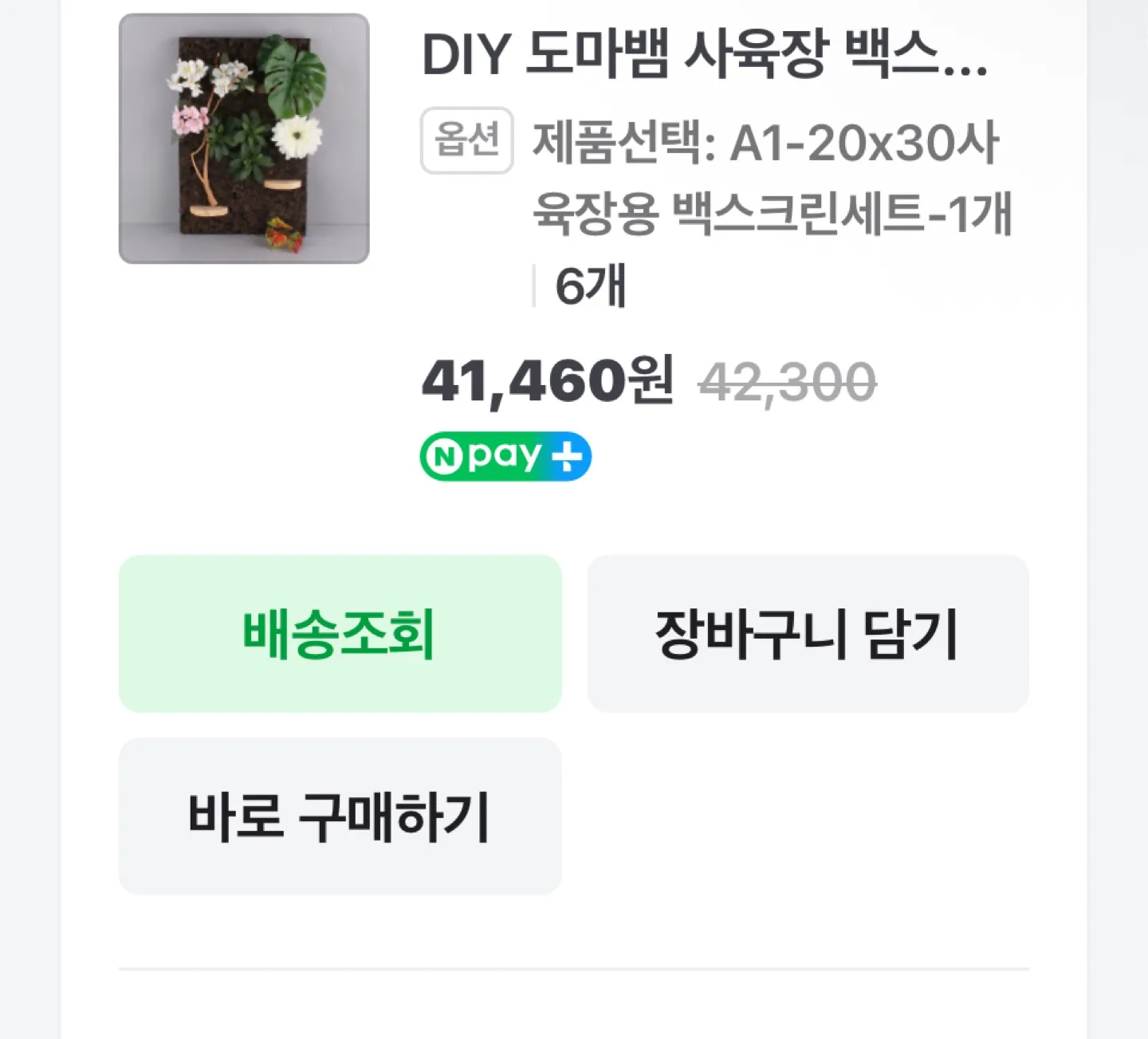The image size is (1148, 1039).
Task: Tap 배송조회 to track delivery
Action: pyautogui.click(x=340, y=634)
